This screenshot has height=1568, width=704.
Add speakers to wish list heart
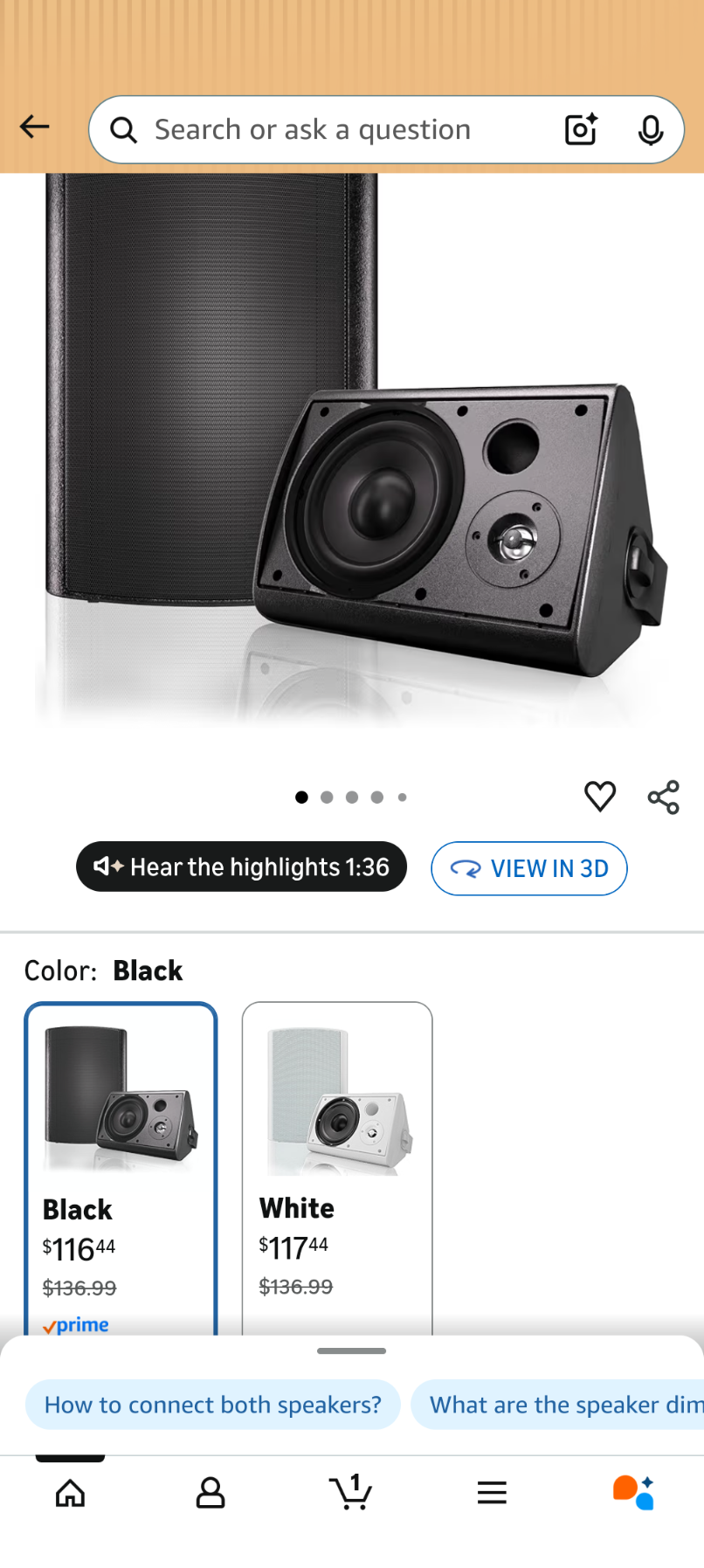coord(599,796)
